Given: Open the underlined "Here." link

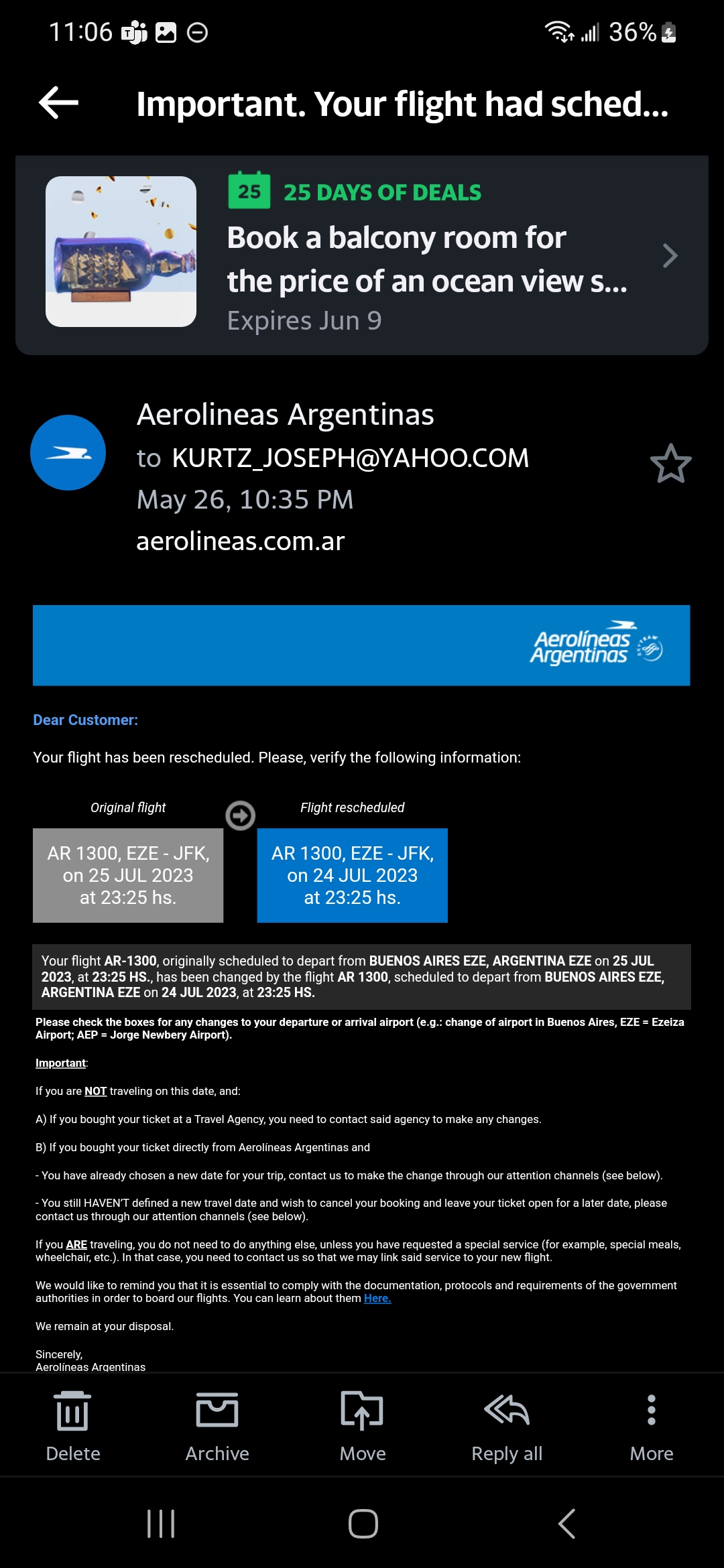Looking at the screenshot, I should pos(377,1299).
